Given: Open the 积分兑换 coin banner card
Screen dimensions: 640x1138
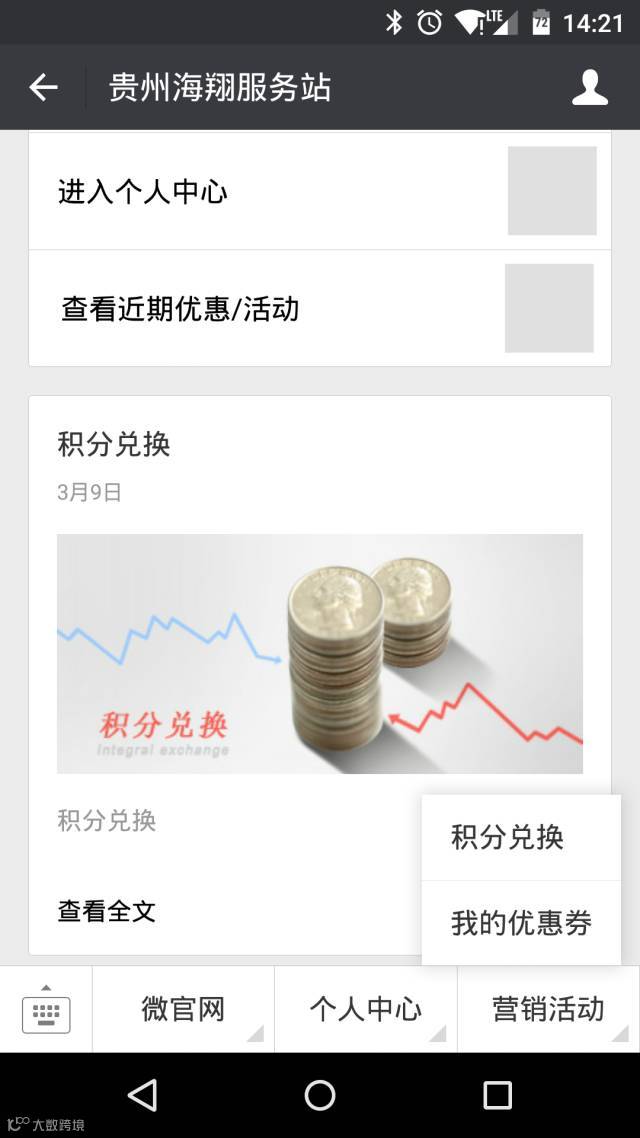Looking at the screenshot, I should (320, 653).
